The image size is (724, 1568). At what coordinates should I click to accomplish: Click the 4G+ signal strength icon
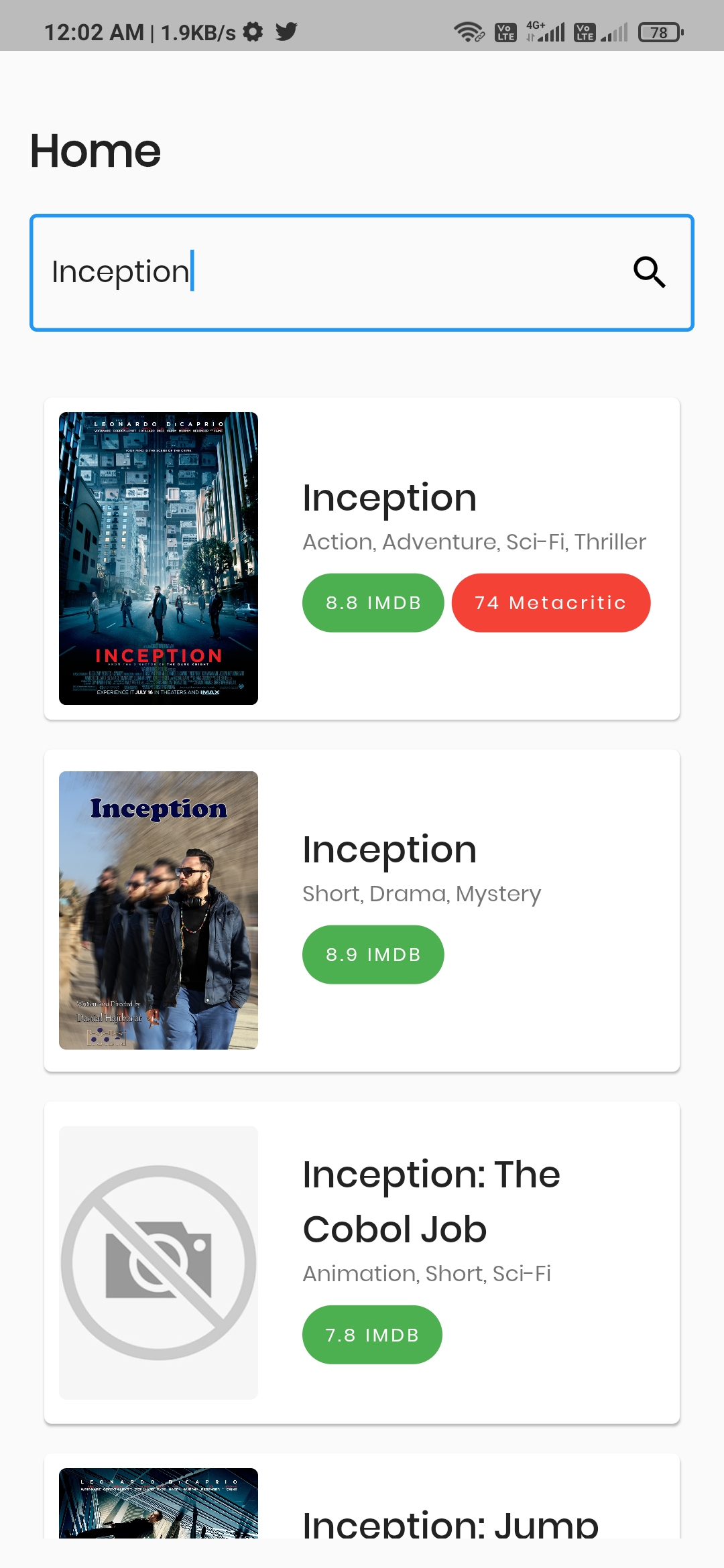pyautogui.click(x=550, y=31)
